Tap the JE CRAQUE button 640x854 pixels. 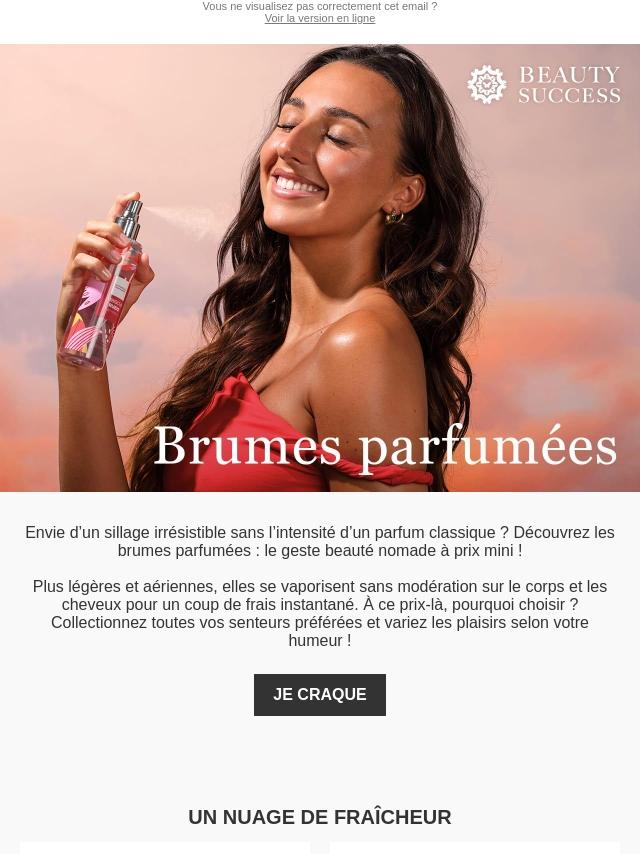320,695
